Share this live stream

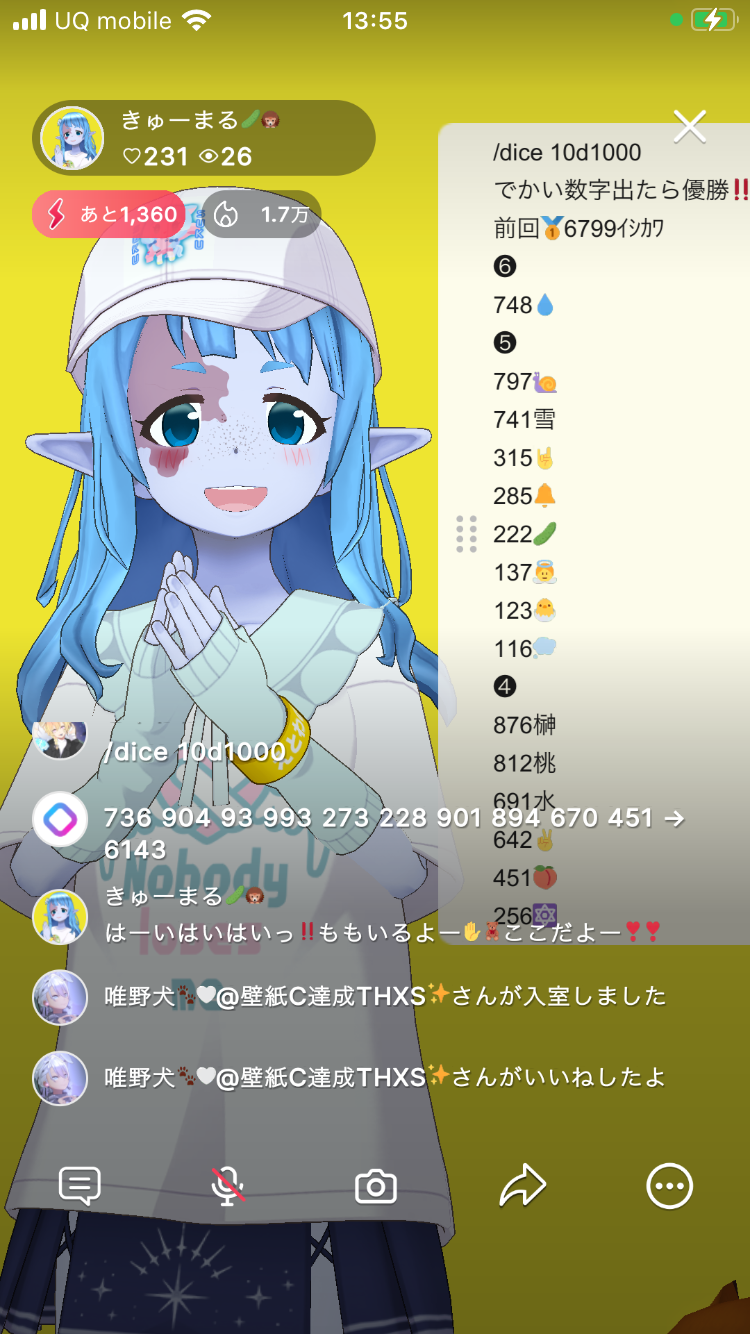pyautogui.click(x=522, y=1186)
